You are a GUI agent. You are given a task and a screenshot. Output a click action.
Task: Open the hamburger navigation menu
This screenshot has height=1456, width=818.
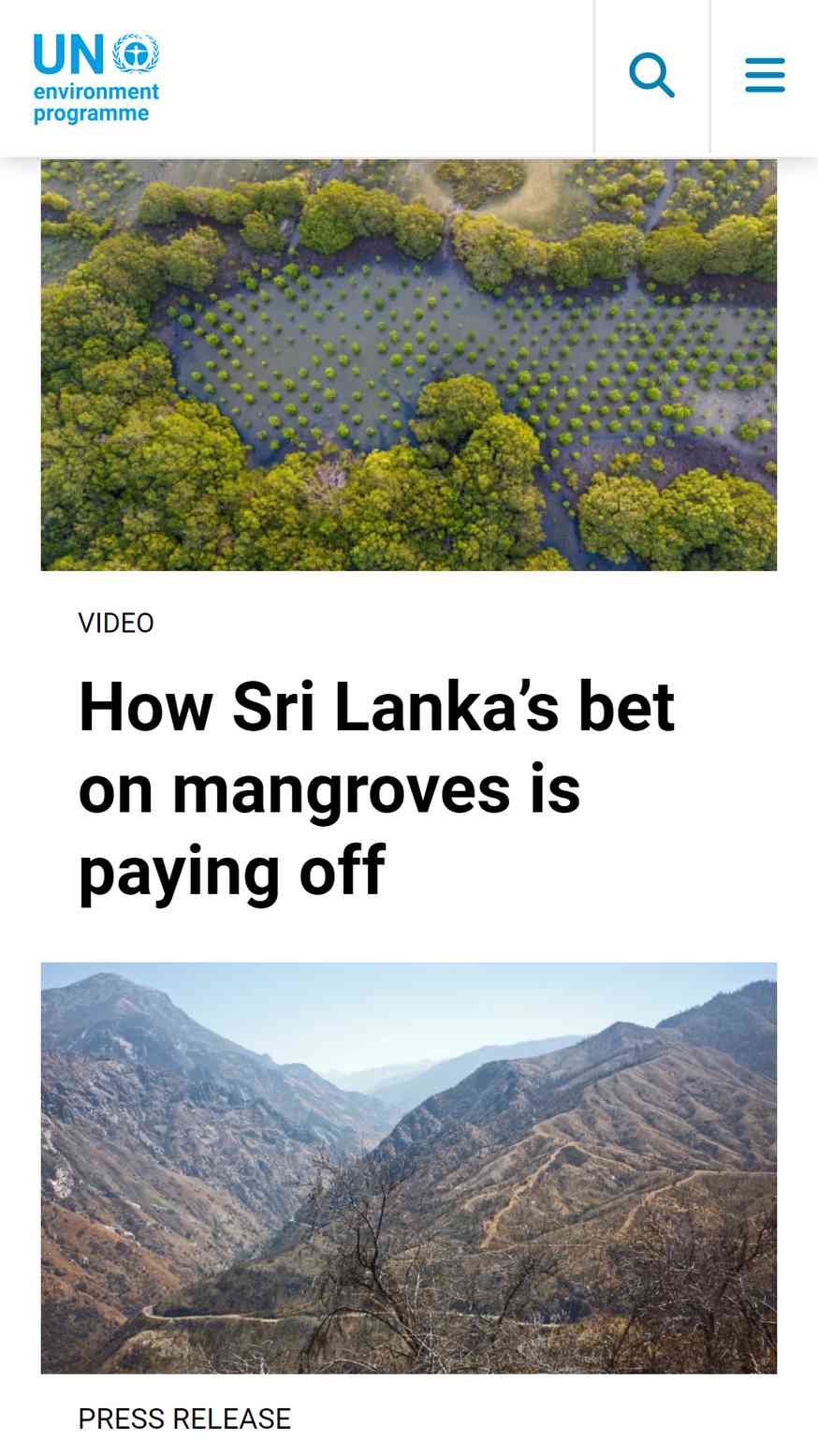765,75
